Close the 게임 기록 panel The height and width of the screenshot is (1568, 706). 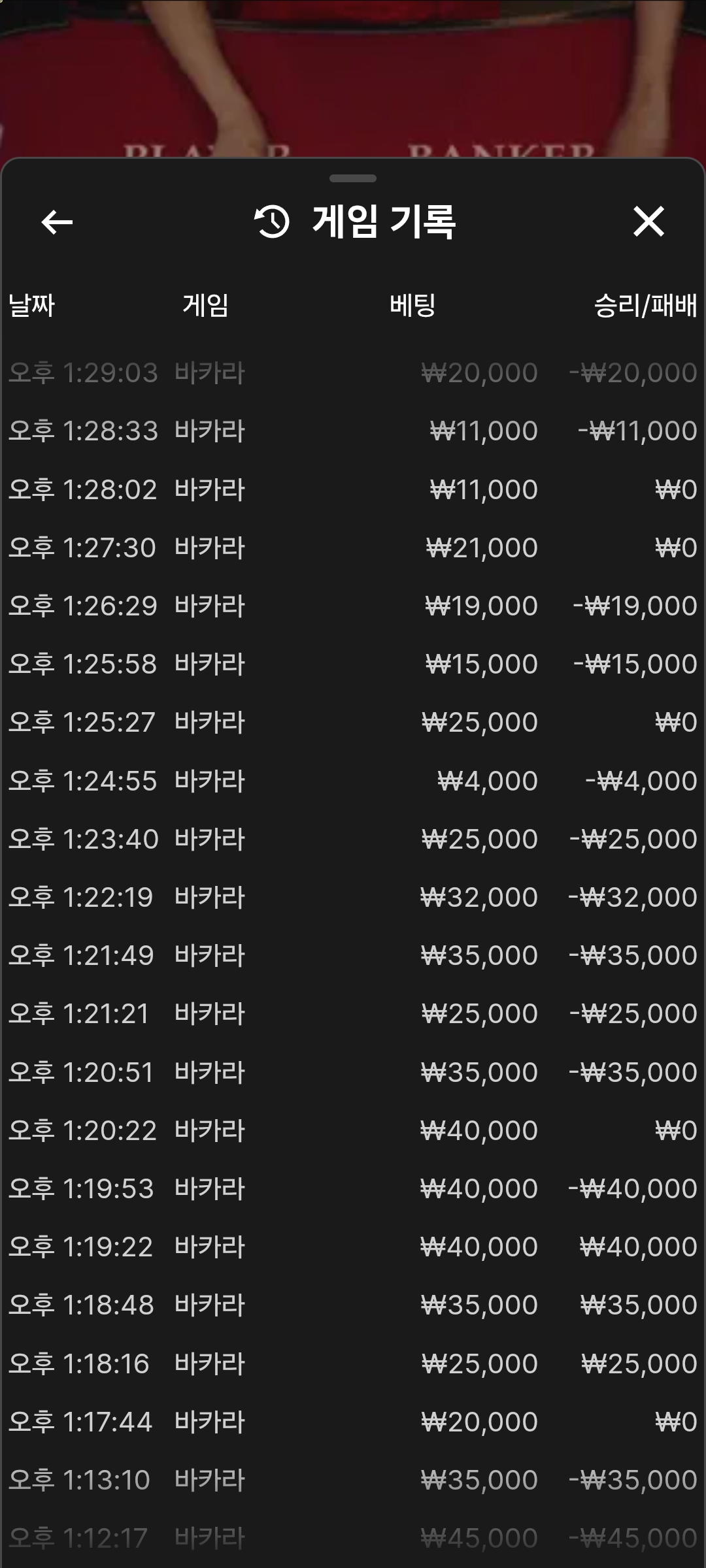click(648, 221)
